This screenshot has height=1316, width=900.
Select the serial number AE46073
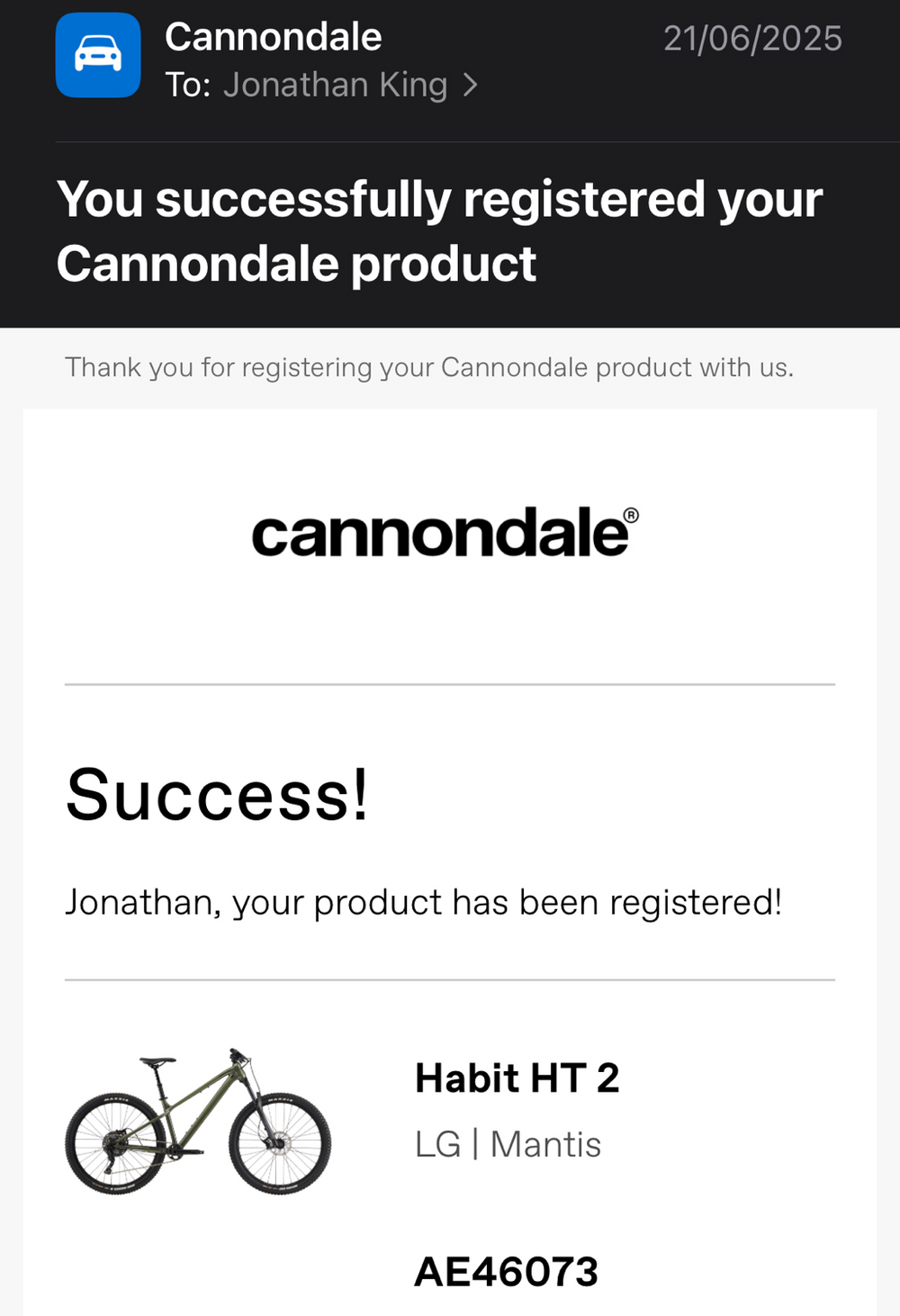coord(507,1270)
